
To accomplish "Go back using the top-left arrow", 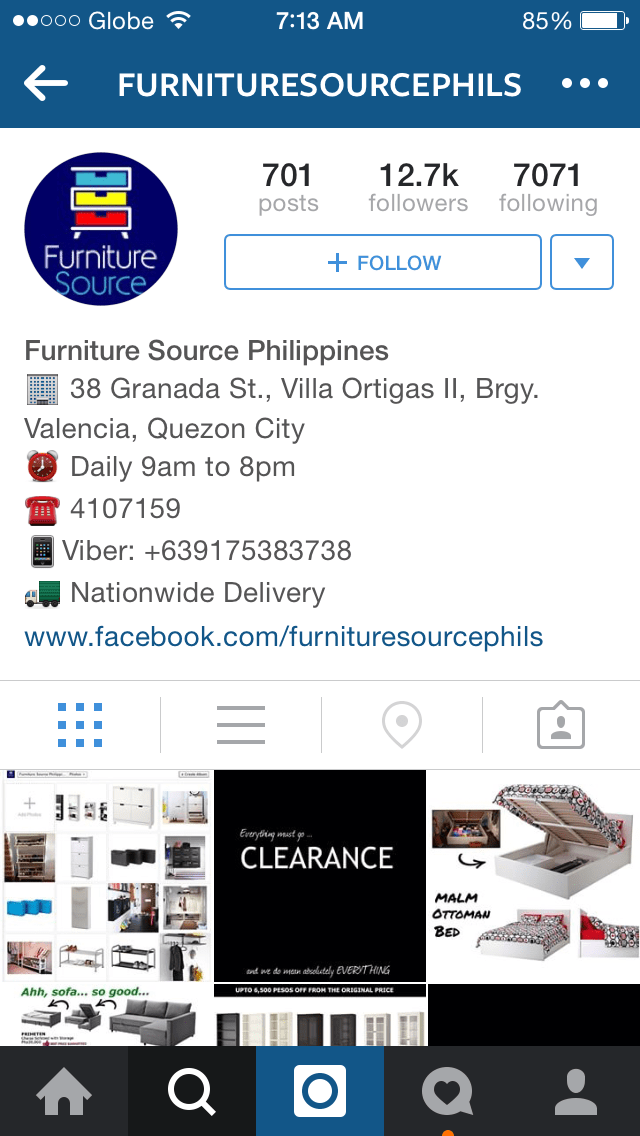I will pos(46,84).
